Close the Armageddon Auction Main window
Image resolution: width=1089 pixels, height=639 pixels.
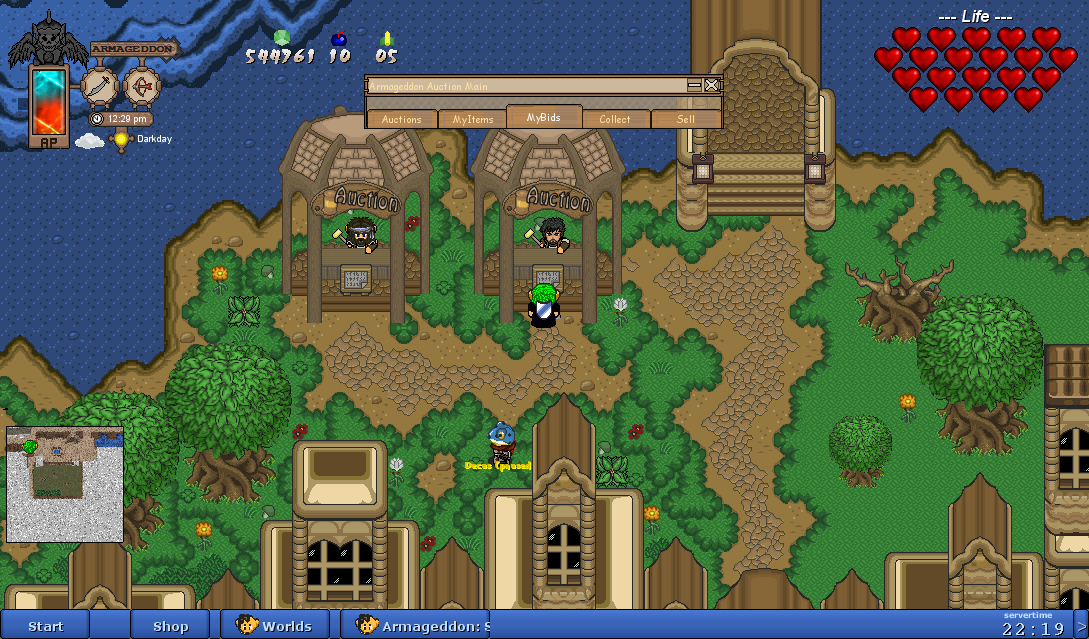click(x=711, y=86)
